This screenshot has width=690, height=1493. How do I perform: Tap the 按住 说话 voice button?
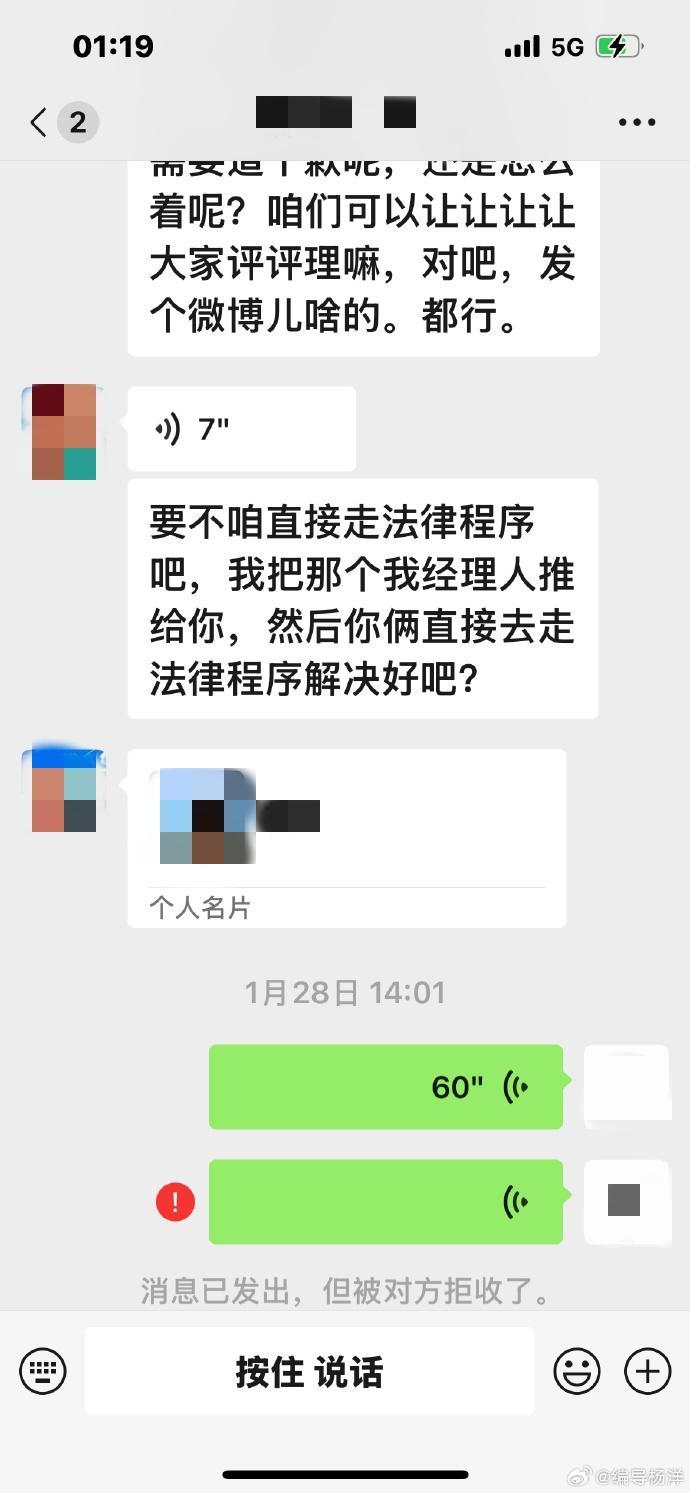(309, 1371)
